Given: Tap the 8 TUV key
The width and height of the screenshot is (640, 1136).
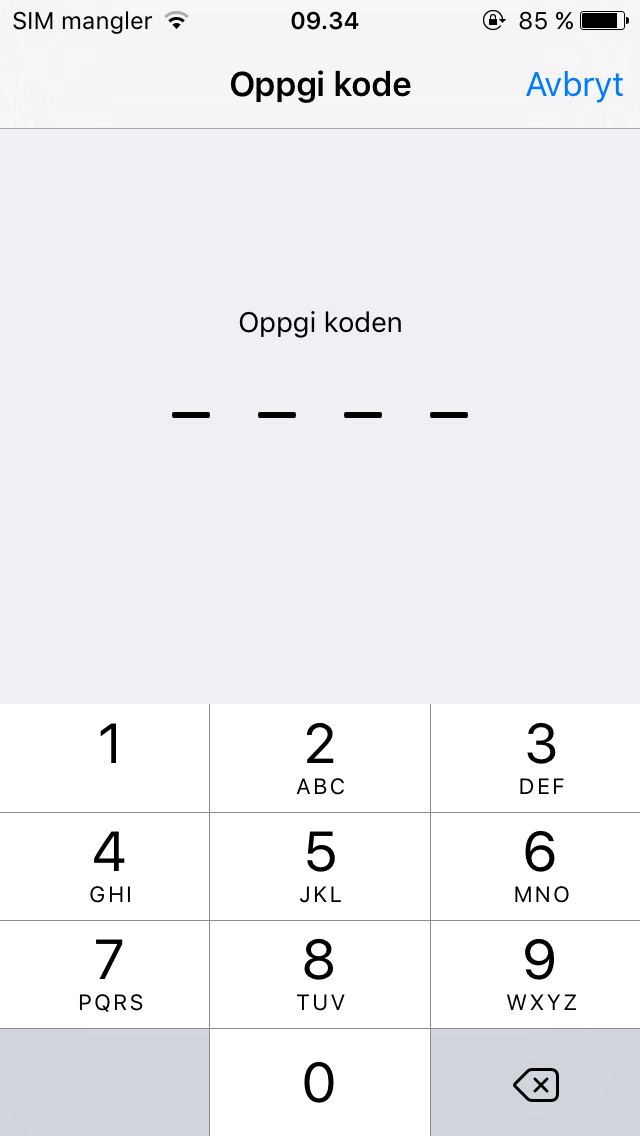Looking at the screenshot, I should coord(320,974).
